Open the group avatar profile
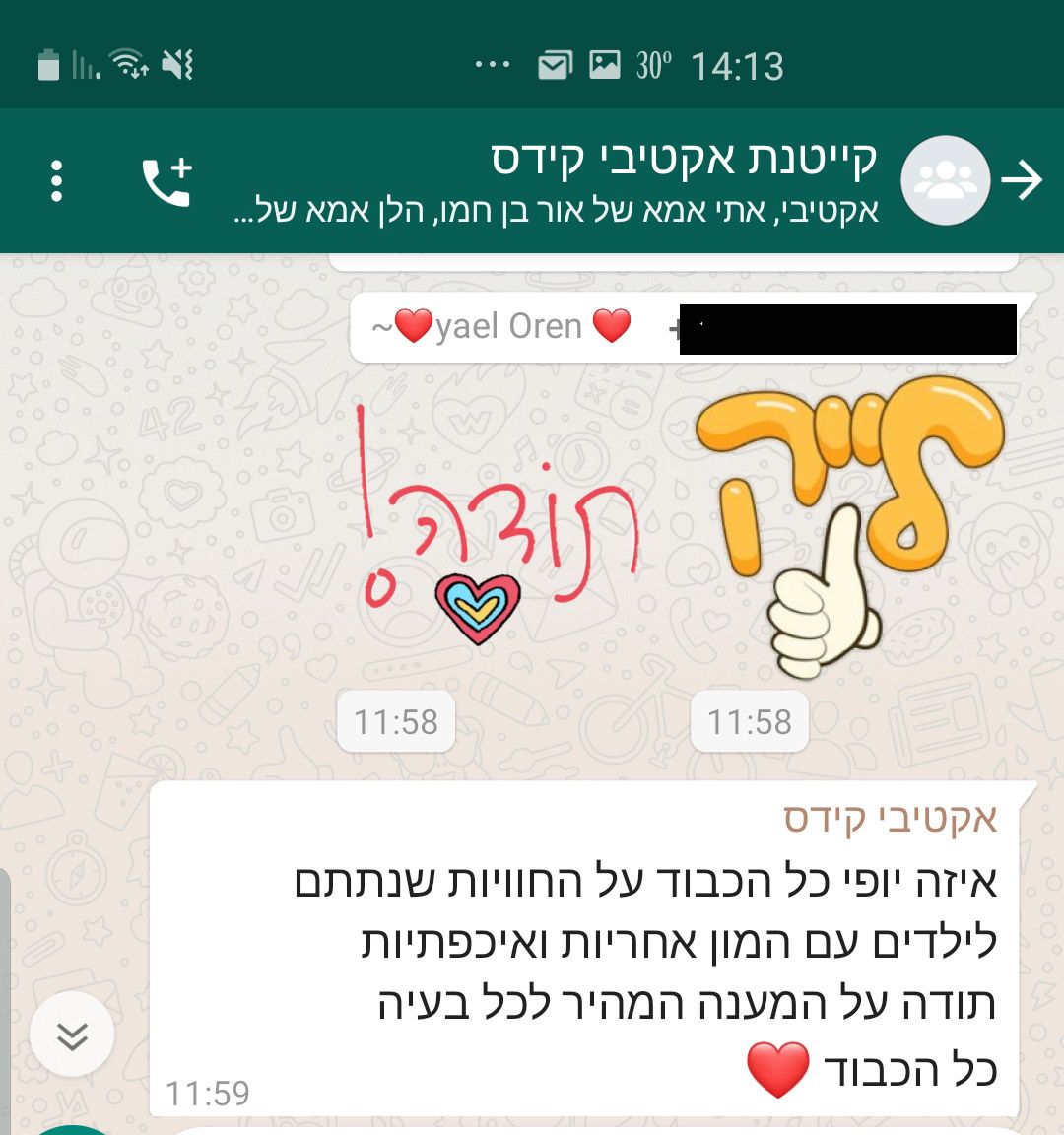 pyautogui.click(x=945, y=180)
